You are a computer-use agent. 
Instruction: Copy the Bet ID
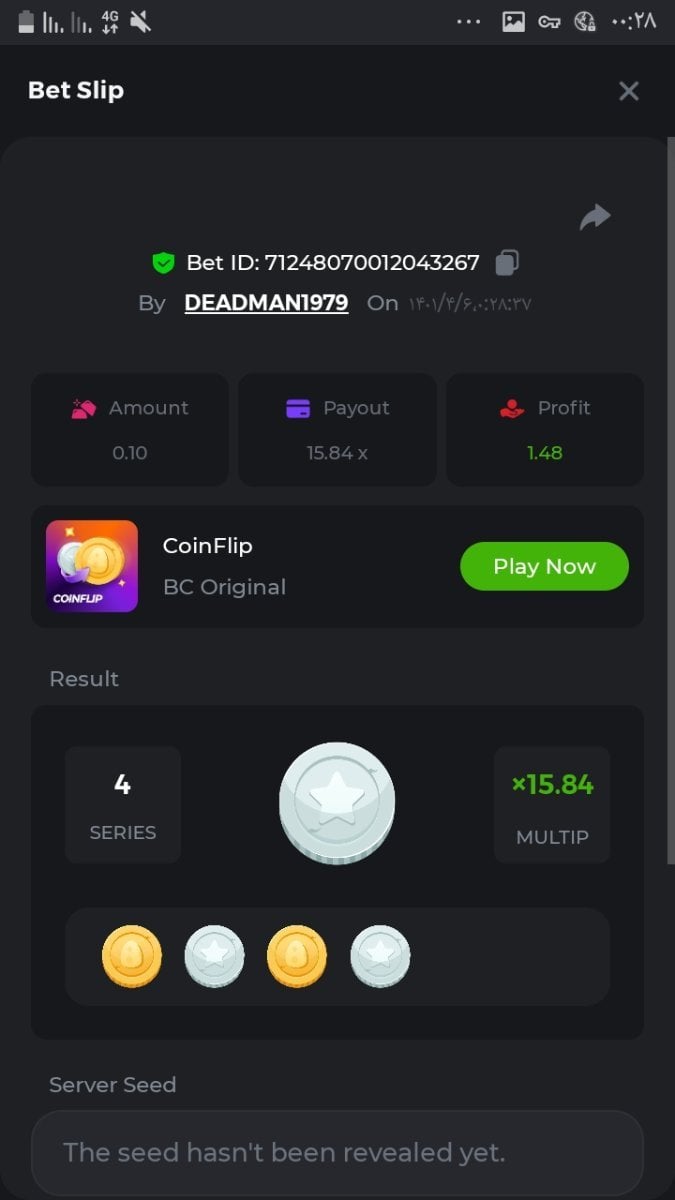point(507,263)
